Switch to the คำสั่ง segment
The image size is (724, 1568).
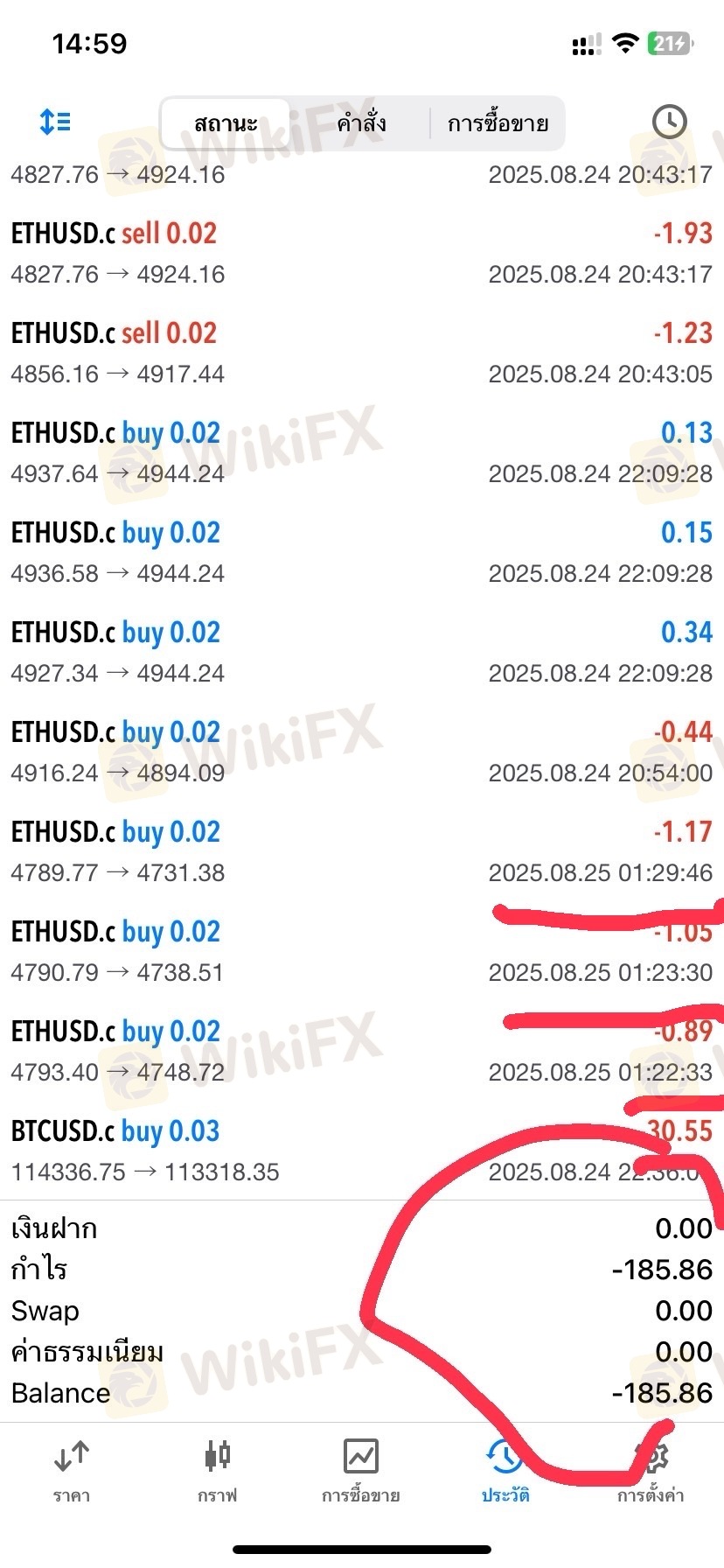[361, 123]
